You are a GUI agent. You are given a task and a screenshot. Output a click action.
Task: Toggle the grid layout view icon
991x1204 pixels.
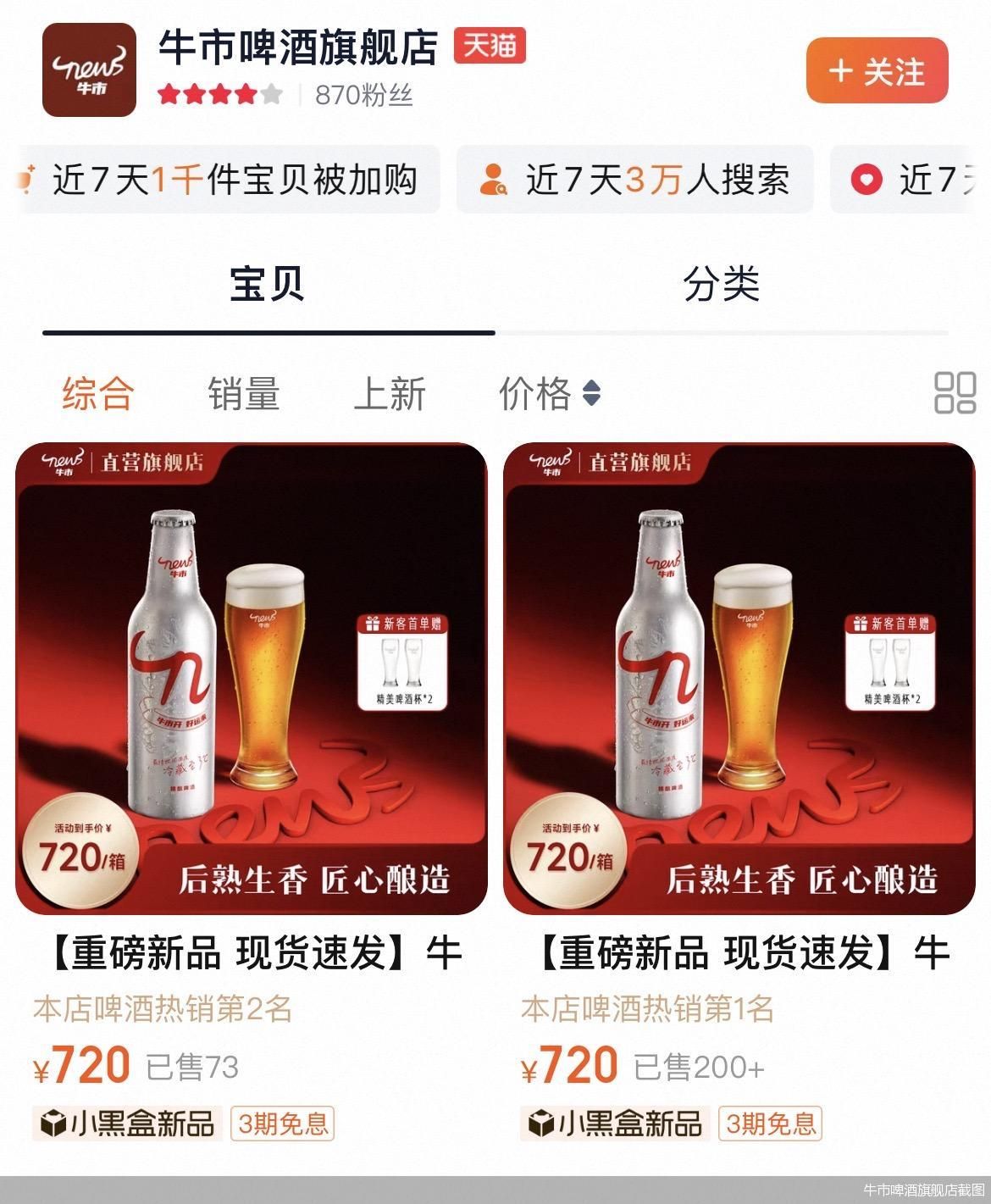pyautogui.click(x=955, y=393)
